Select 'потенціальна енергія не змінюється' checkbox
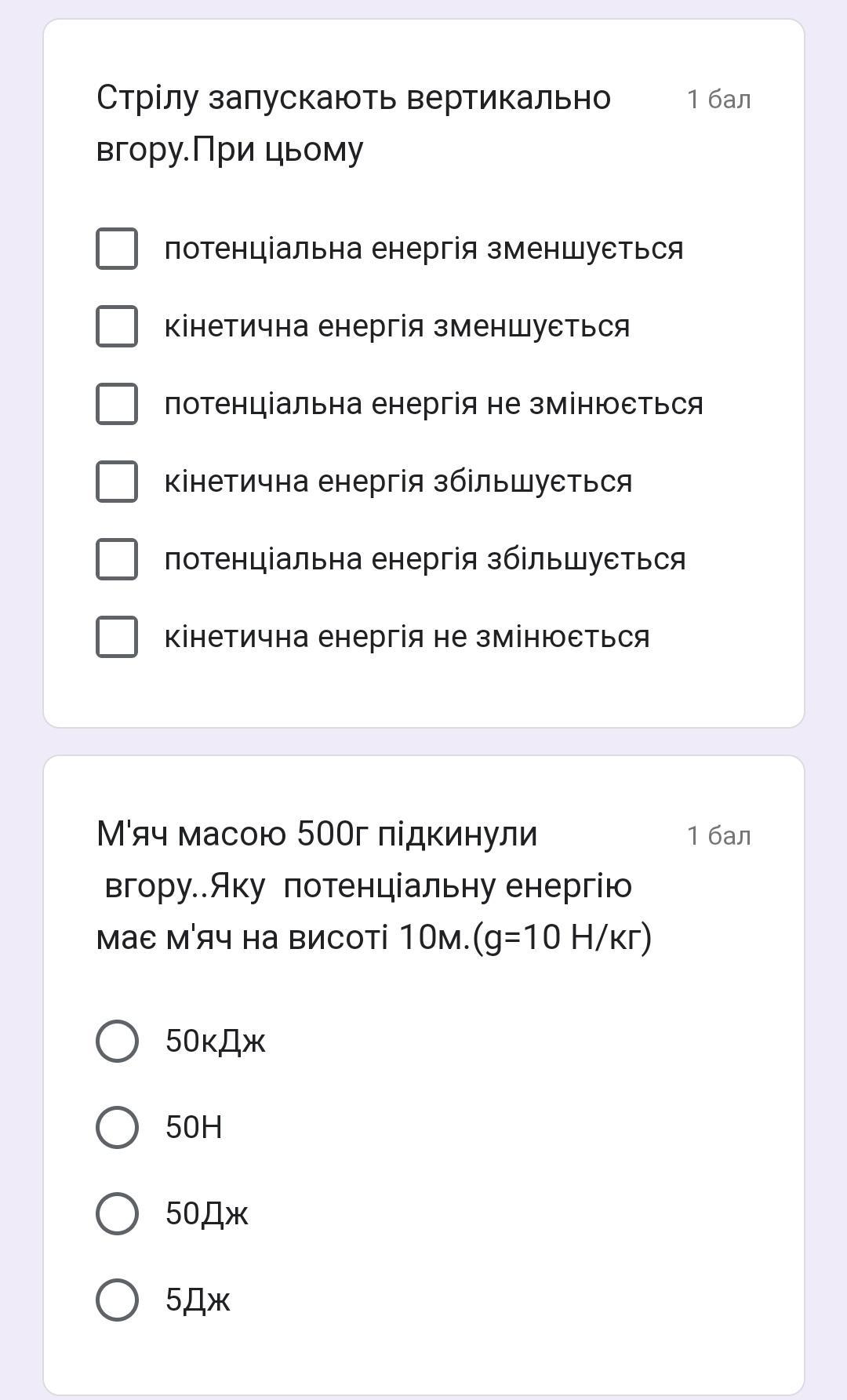The height and width of the screenshot is (1400, 847). (x=117, y=404)
